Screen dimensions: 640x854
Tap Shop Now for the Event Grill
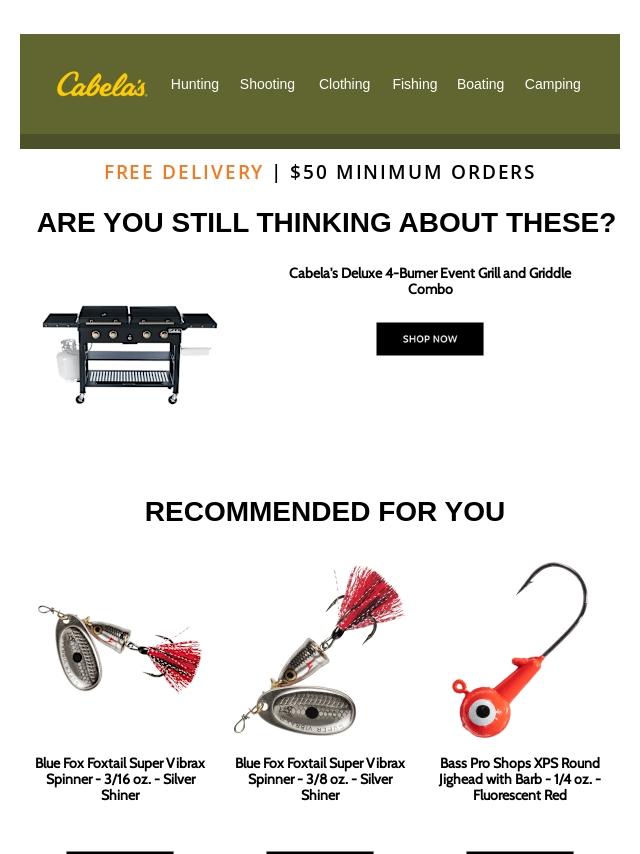tap(430, 339)
